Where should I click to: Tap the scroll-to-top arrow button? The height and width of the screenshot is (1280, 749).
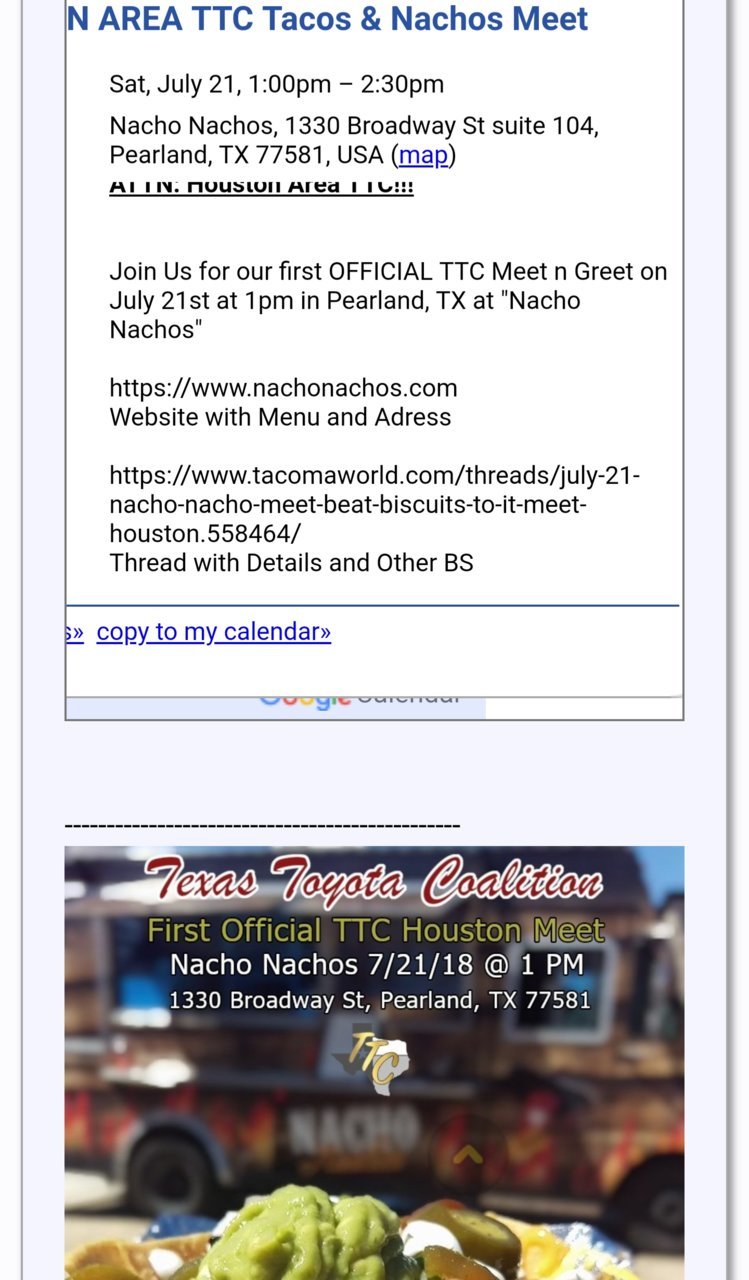click(x=467, y=1155)
